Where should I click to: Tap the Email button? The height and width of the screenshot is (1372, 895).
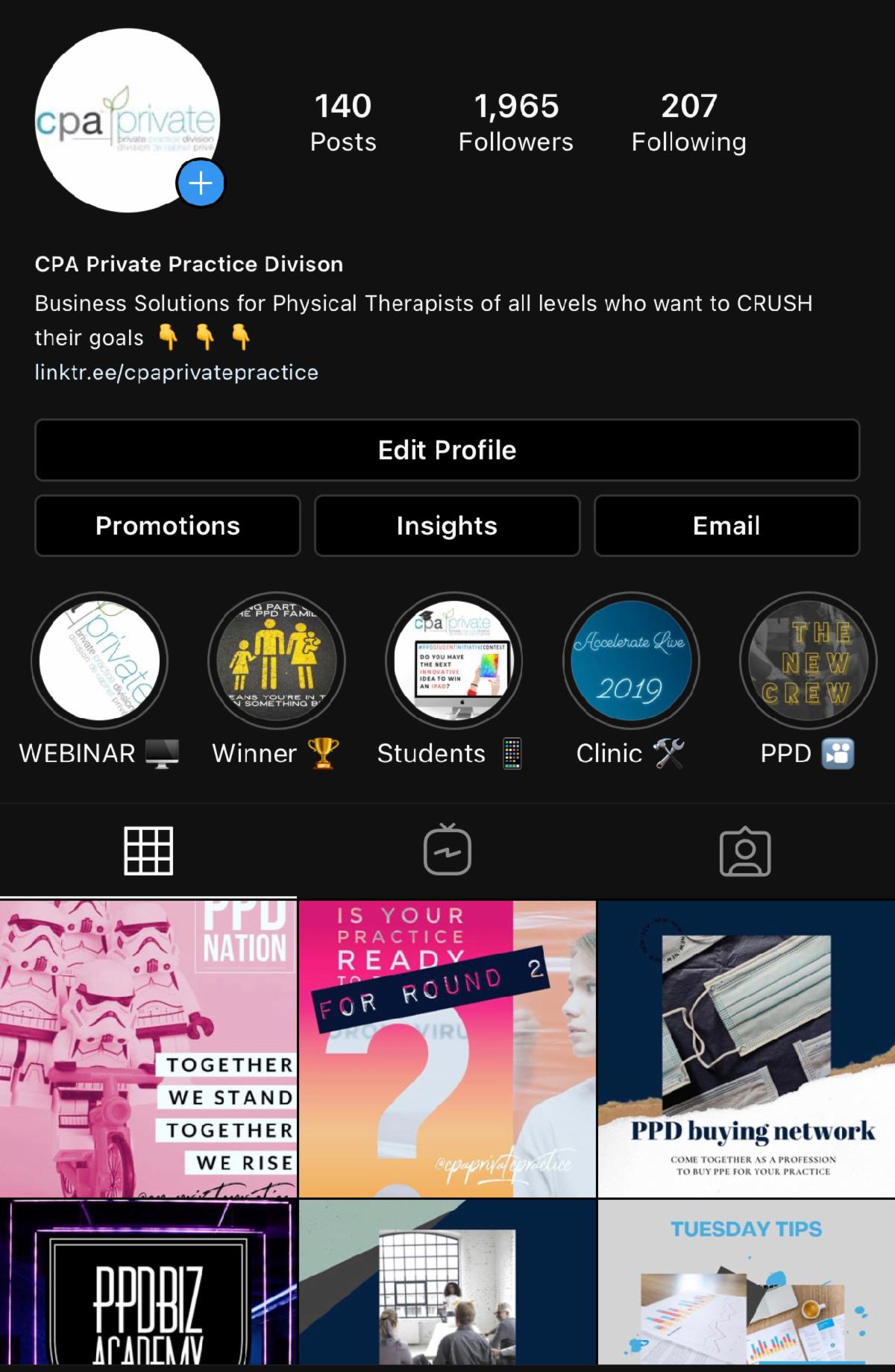click(726, 526)
